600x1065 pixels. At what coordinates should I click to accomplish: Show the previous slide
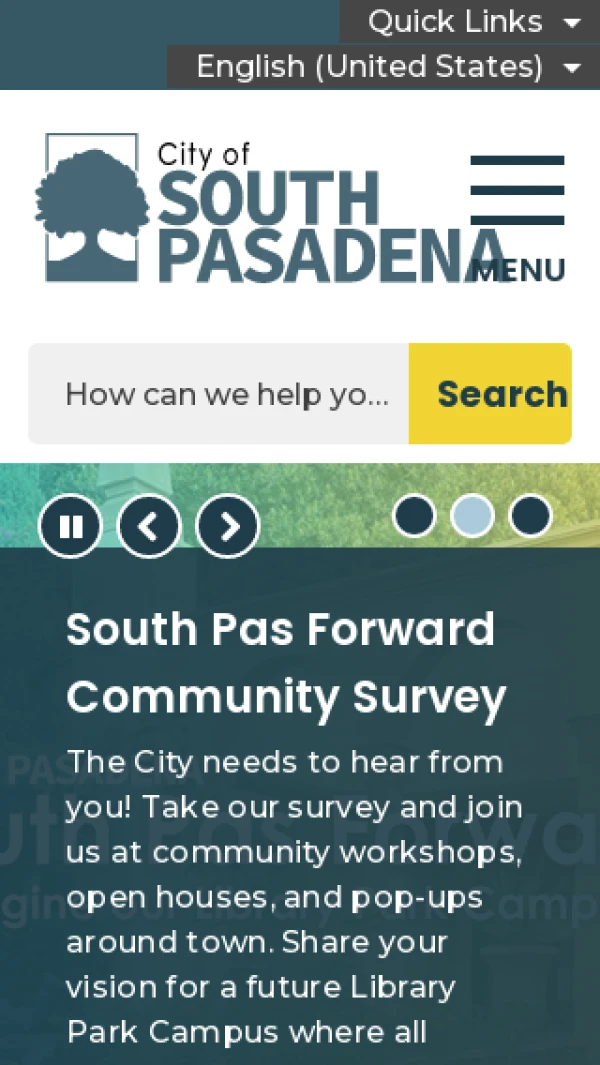pyautogui.click(x=149, y=526)
